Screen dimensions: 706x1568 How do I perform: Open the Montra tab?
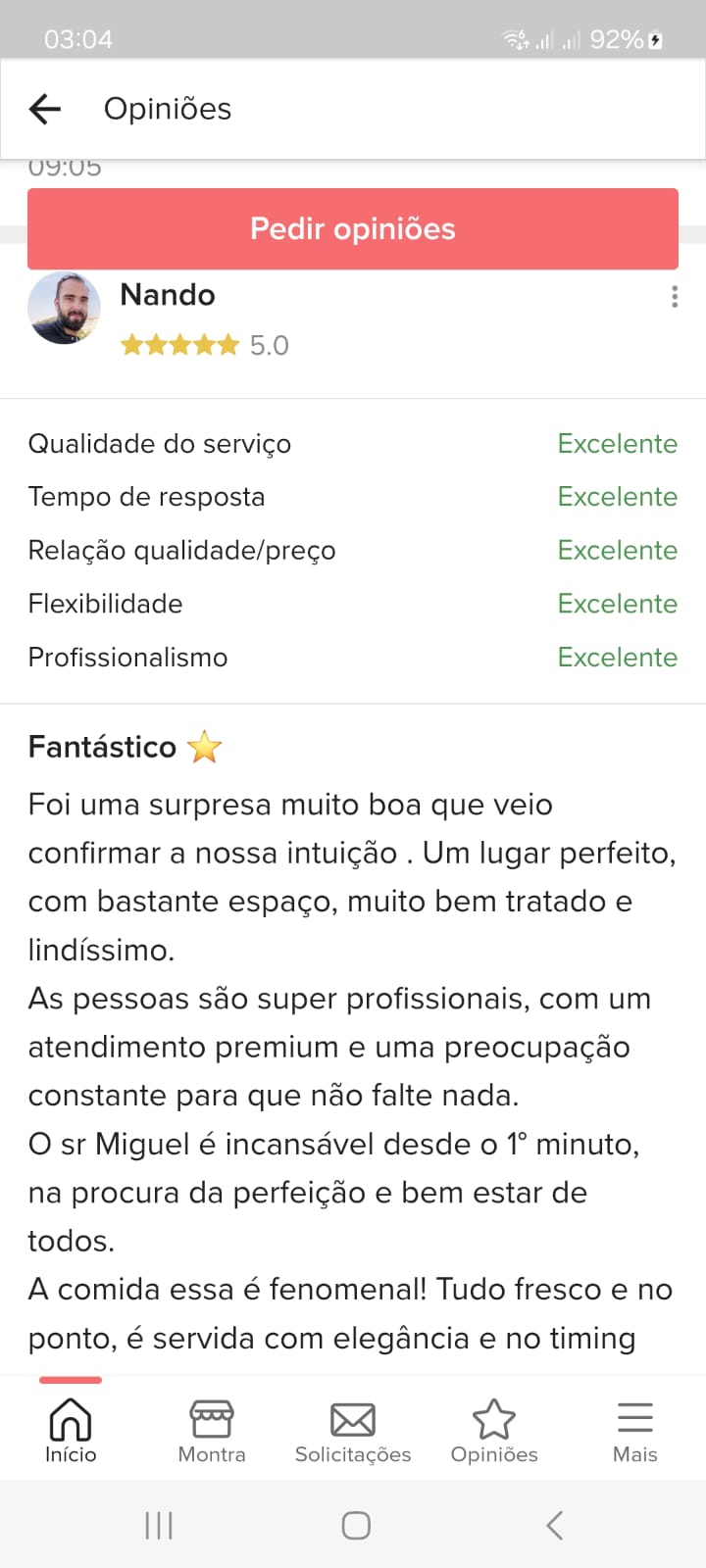click(x=212, y=1431)
